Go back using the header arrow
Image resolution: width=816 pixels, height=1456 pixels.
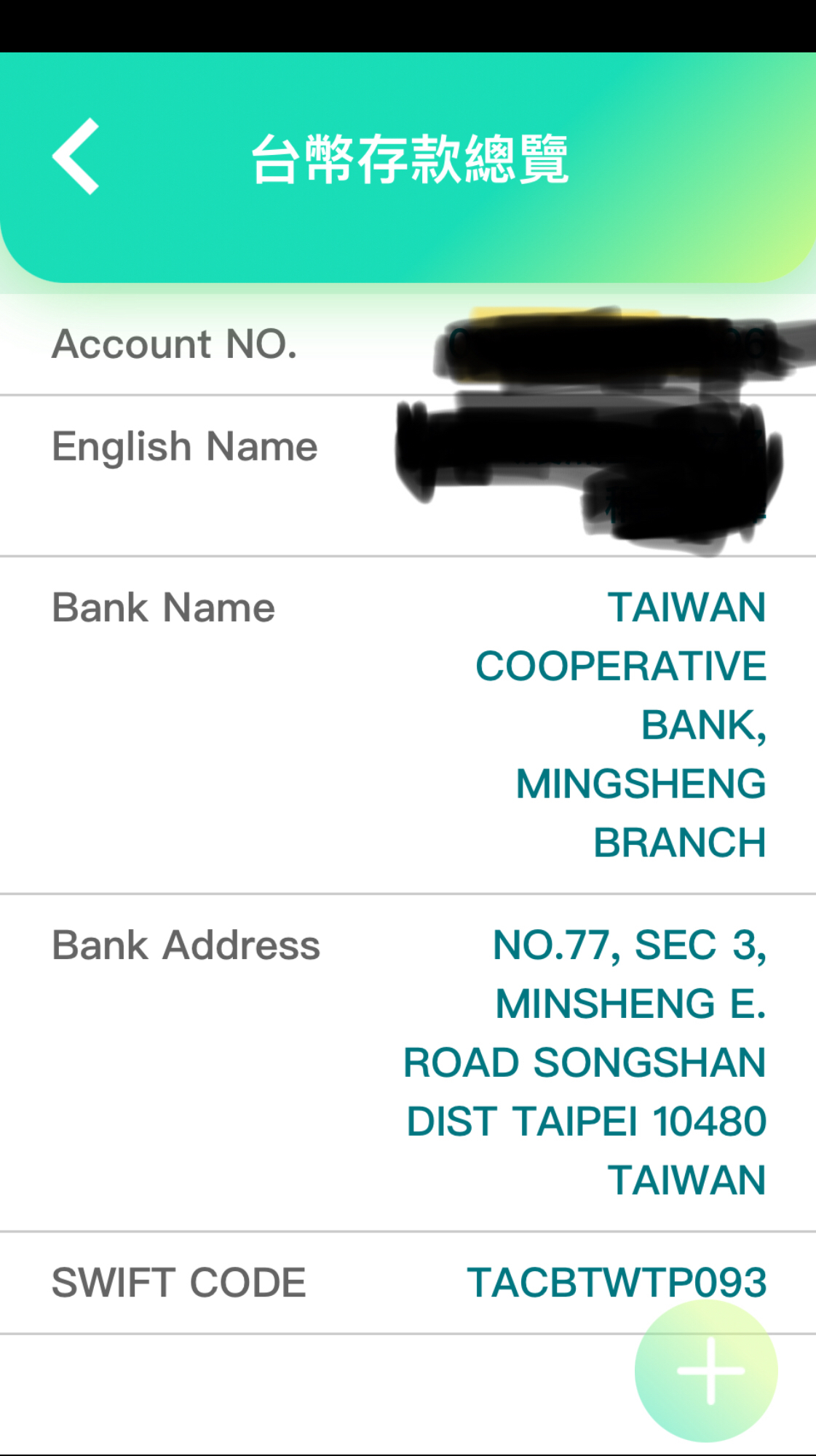click(x=76, y=156)
